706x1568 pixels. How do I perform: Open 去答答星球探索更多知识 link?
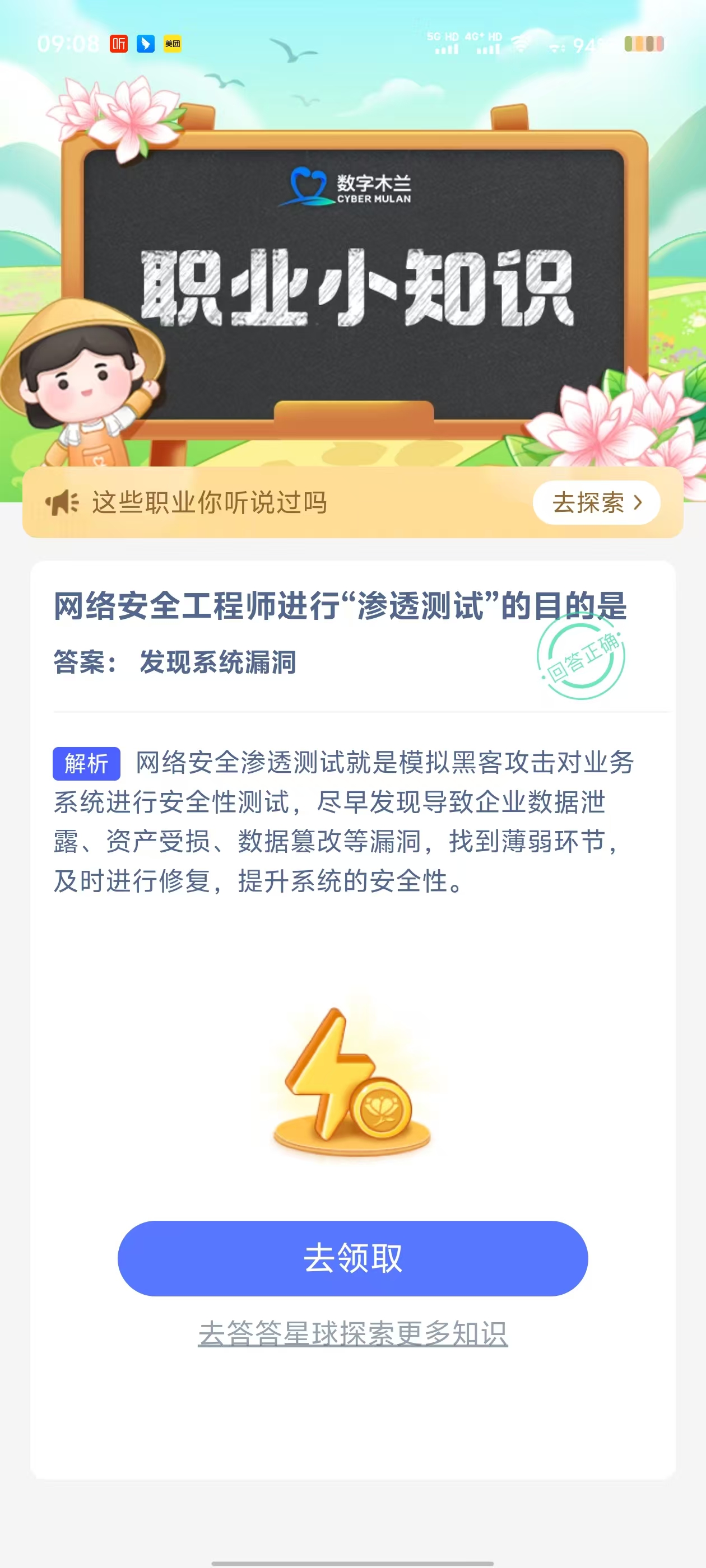click(352, 1333)
